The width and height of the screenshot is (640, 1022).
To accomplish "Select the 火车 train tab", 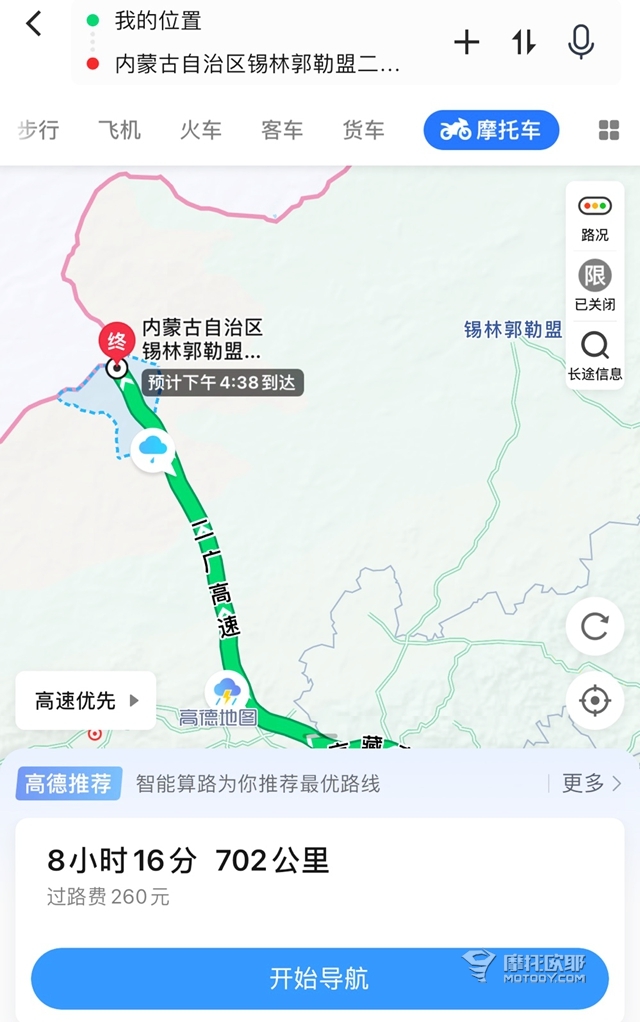I will click(x=200, y=130).
